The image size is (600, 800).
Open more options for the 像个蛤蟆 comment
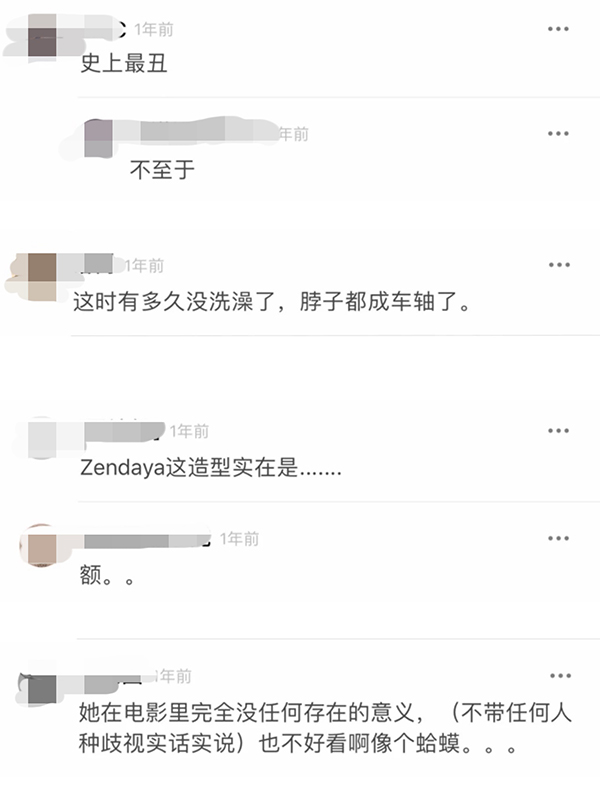[x=558, y=677]
